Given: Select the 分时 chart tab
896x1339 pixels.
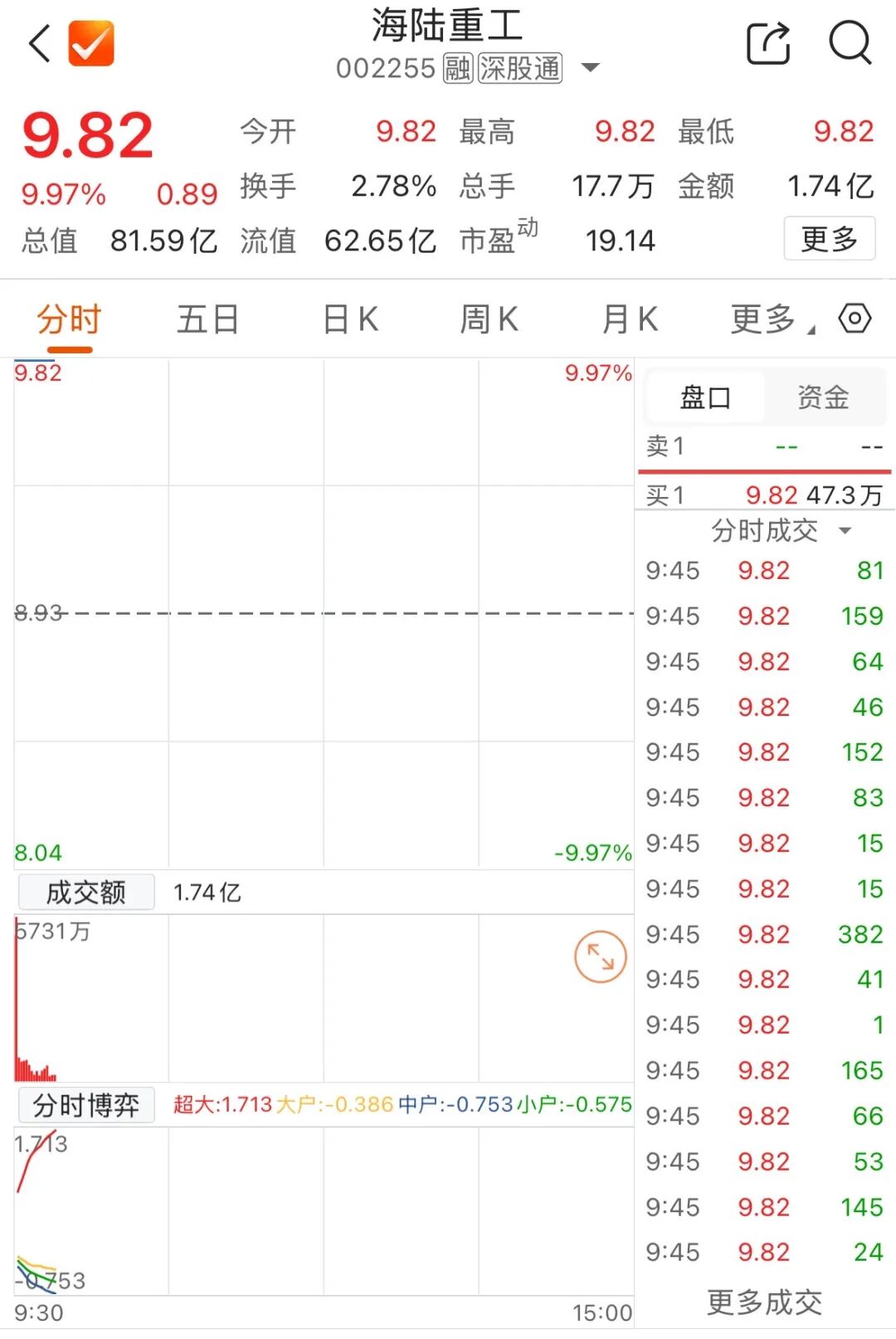Looking at the screenshot, I should (x=69, y=319).
